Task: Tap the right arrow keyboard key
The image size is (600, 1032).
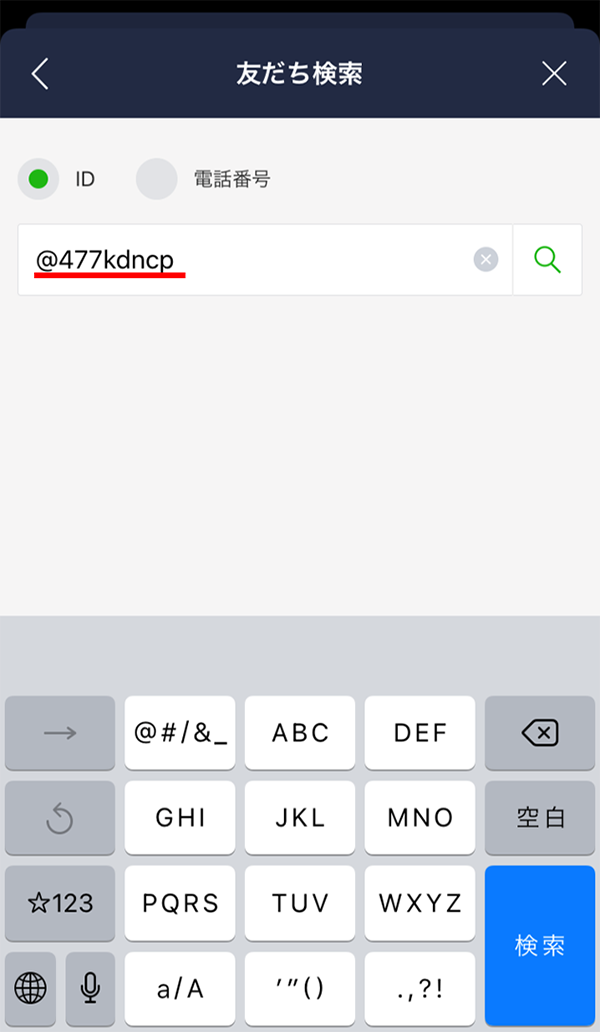Action: [x=60, y=733]
